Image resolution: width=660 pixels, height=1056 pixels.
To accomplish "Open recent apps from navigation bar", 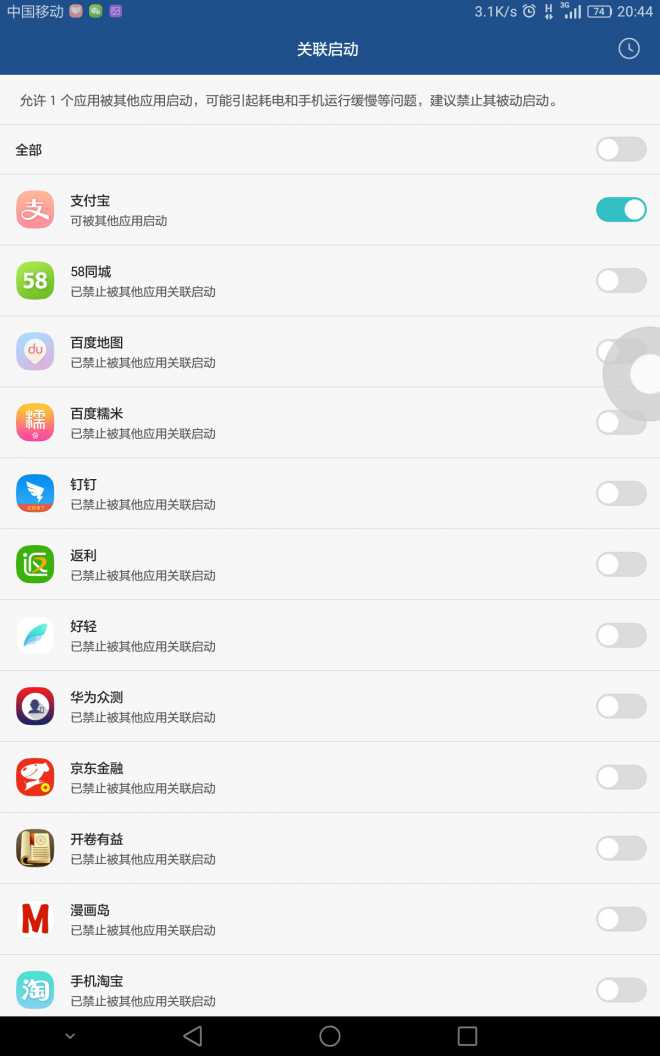I will [x=467, y=1036].
